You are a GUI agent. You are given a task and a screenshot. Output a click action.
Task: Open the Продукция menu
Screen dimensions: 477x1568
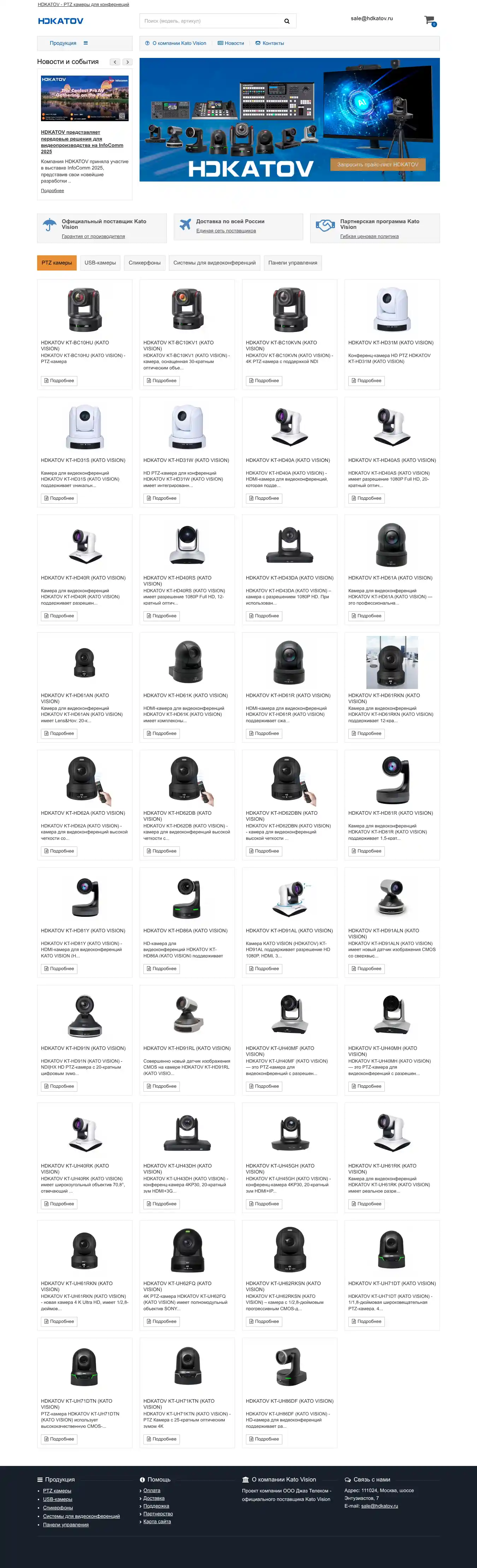(x=68, y=43)
